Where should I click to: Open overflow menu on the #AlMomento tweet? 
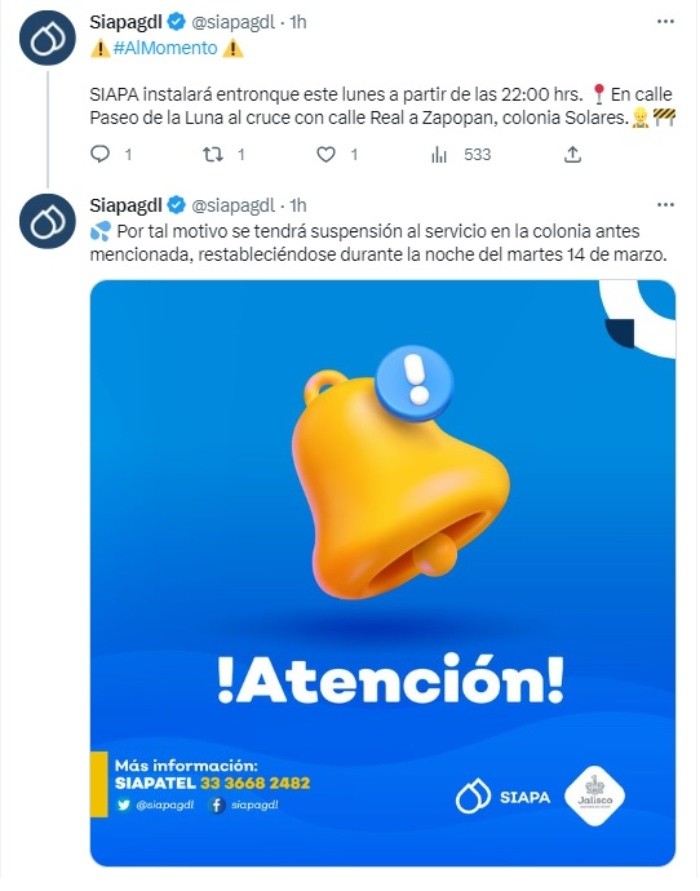664,21
